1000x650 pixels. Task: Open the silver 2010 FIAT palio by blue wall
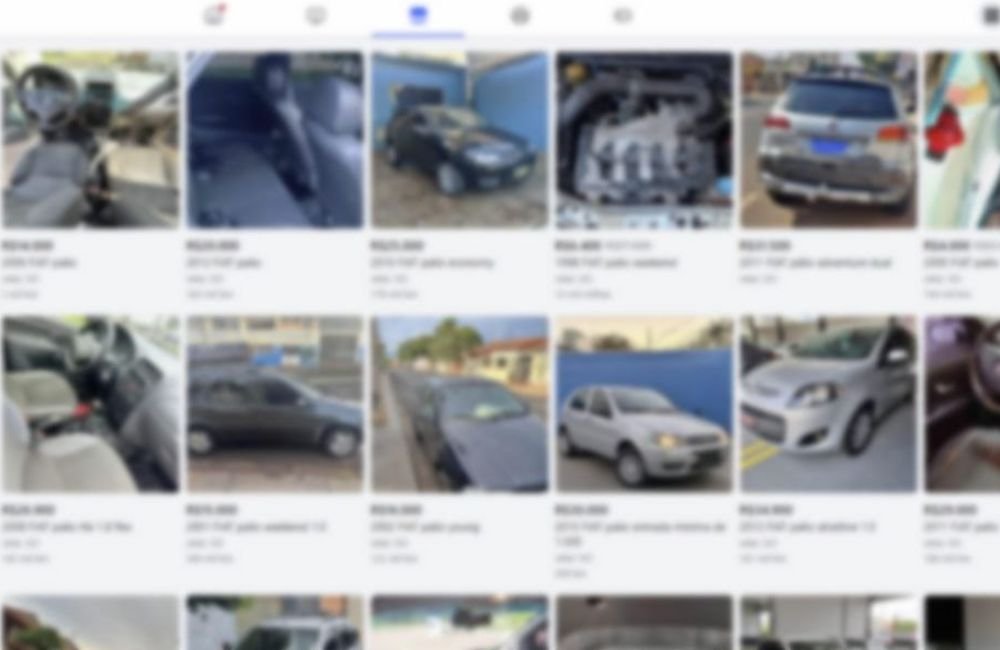point(645,405)
